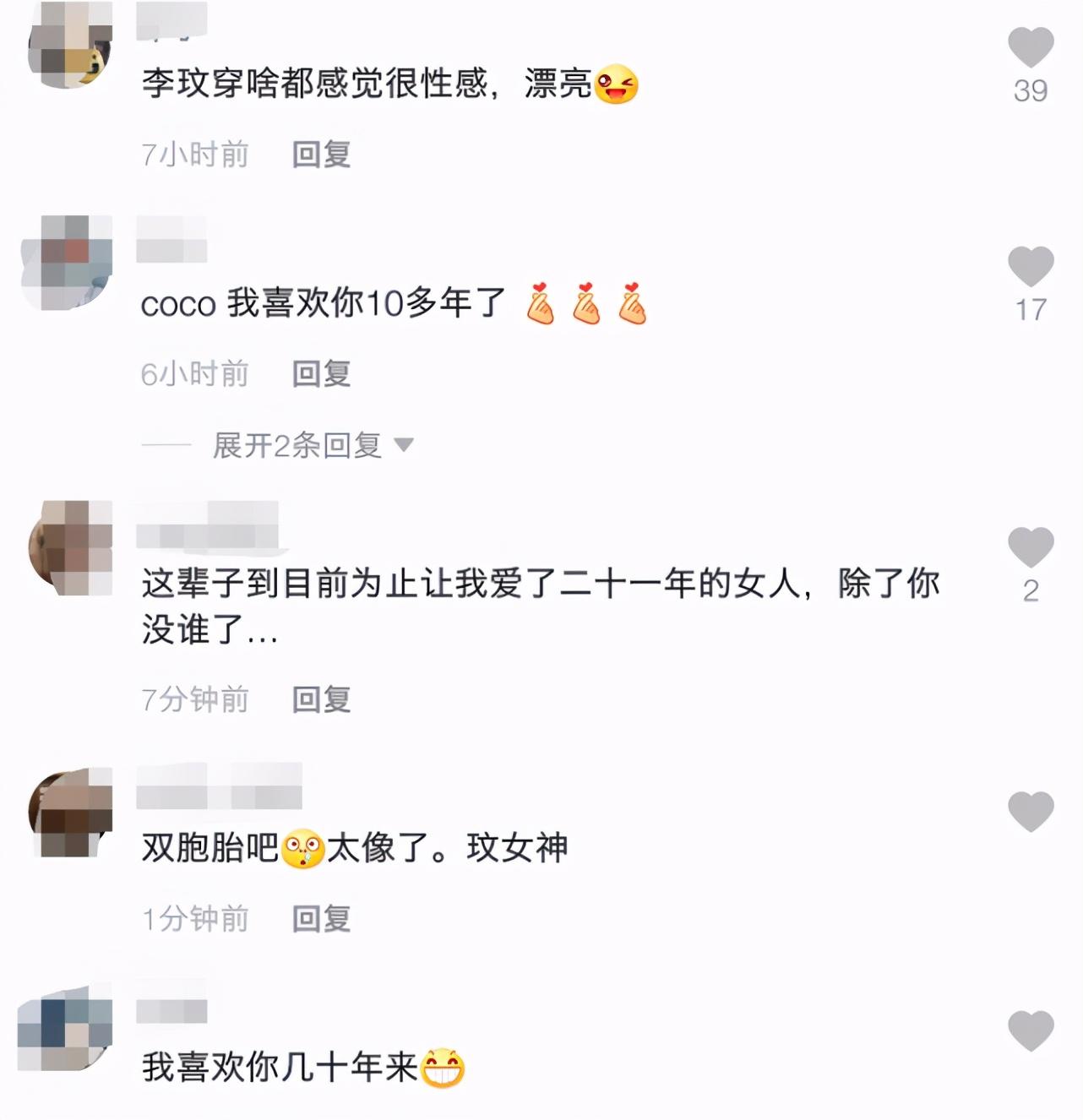Like the comment 这辈子到目前为止让我爱了二十一年
Image resolution: width=1083 pixels, height=1120 pixels.
tap(1031, 547)
